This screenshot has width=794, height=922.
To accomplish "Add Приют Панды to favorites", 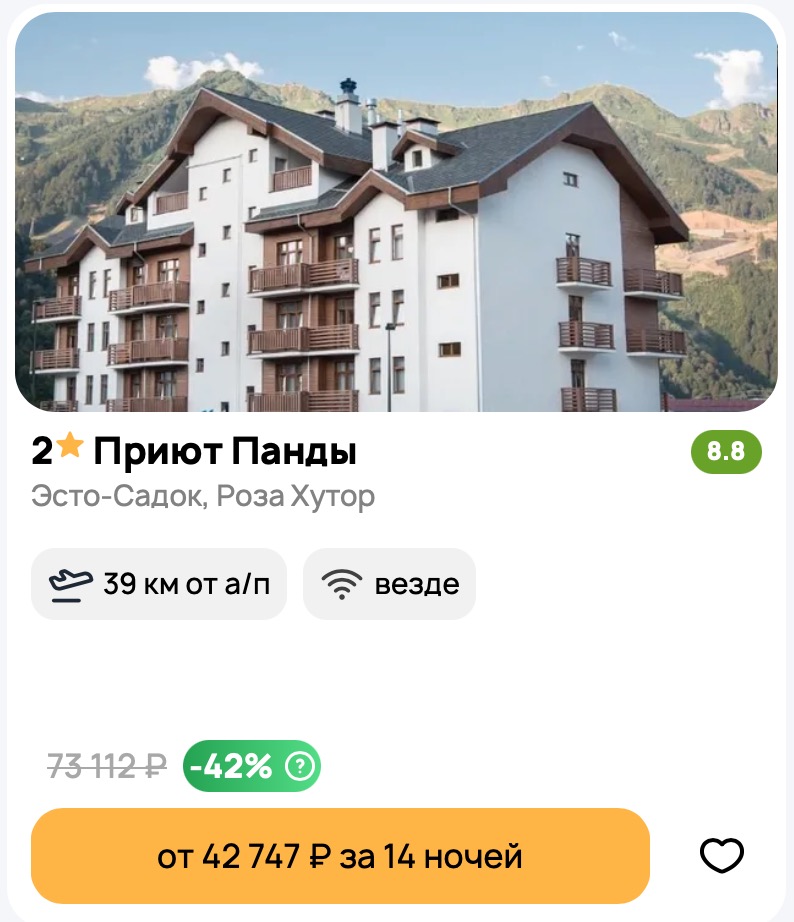I will (721, 856).
